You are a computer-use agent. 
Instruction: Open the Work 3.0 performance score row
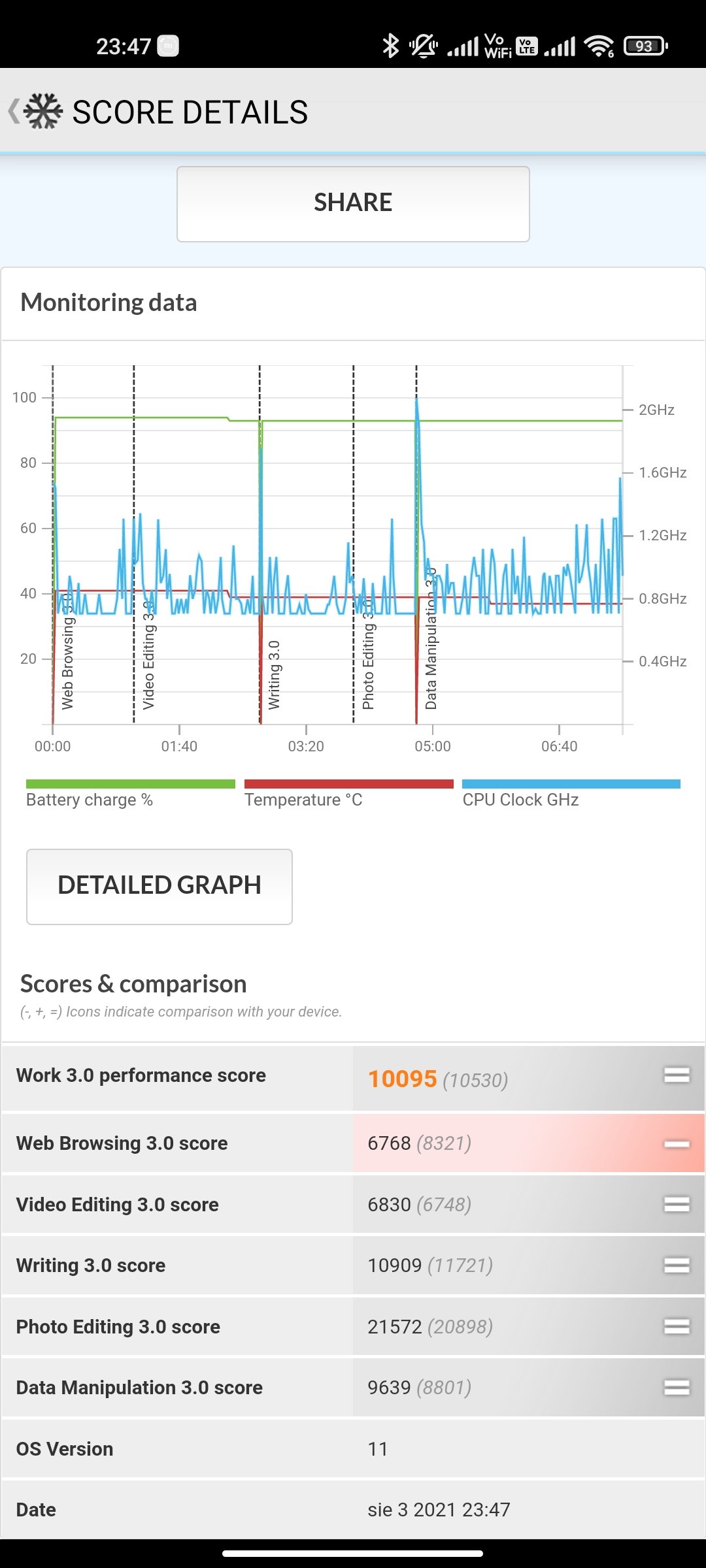click(x=353, y=1078)
